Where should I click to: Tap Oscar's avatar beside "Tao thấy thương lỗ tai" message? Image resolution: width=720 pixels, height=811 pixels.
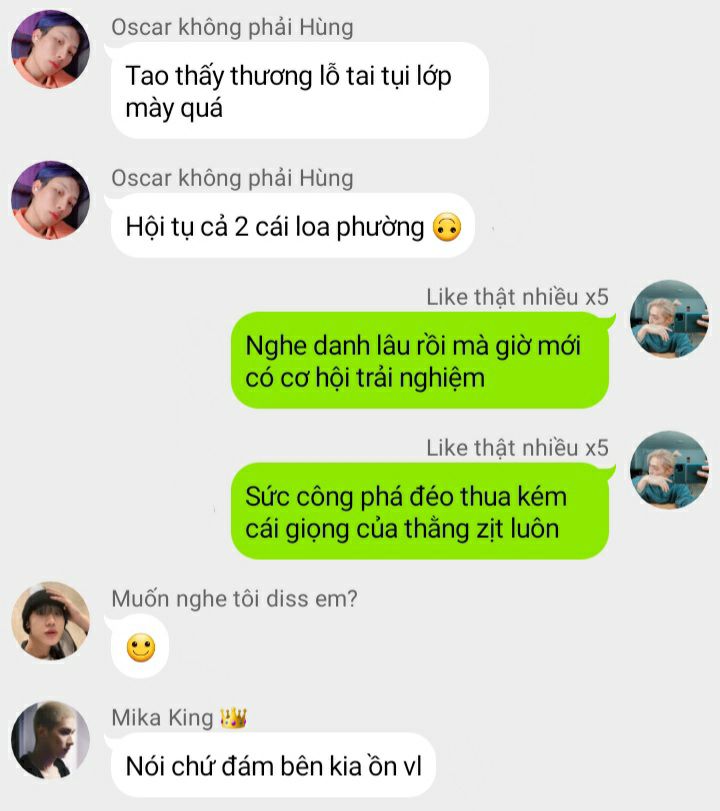tap(50, 50)
